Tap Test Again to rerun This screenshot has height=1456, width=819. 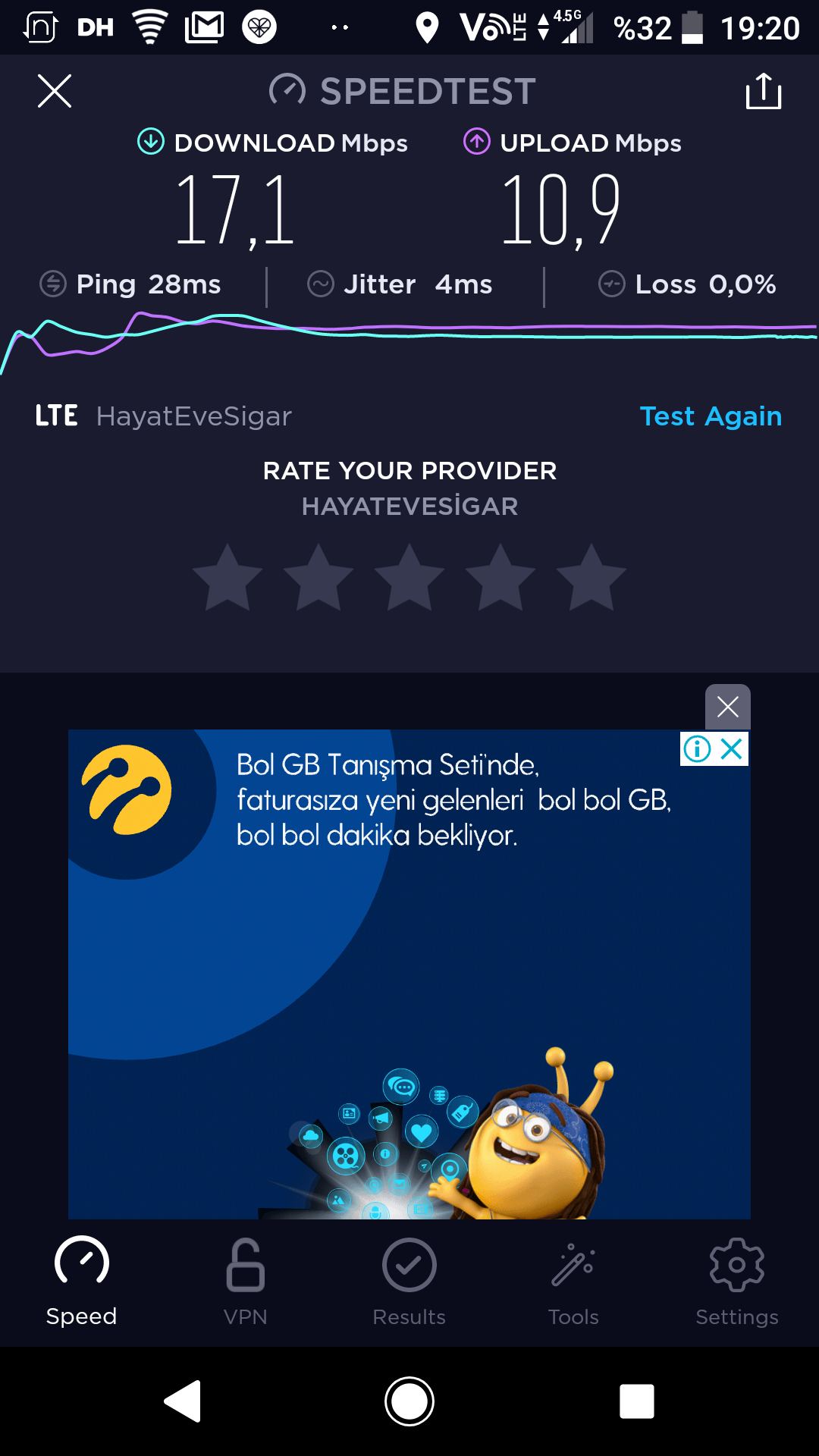pyautogui.click(x=711, y=416)
